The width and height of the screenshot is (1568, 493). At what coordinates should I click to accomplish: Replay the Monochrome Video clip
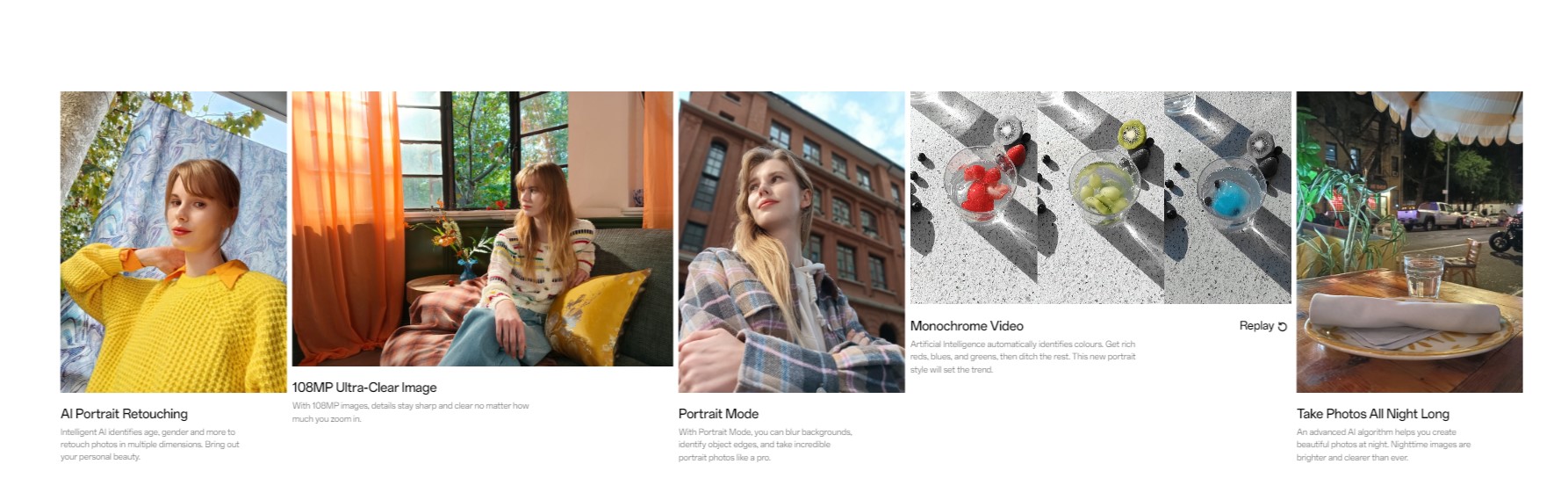(x=1262, y=326)
